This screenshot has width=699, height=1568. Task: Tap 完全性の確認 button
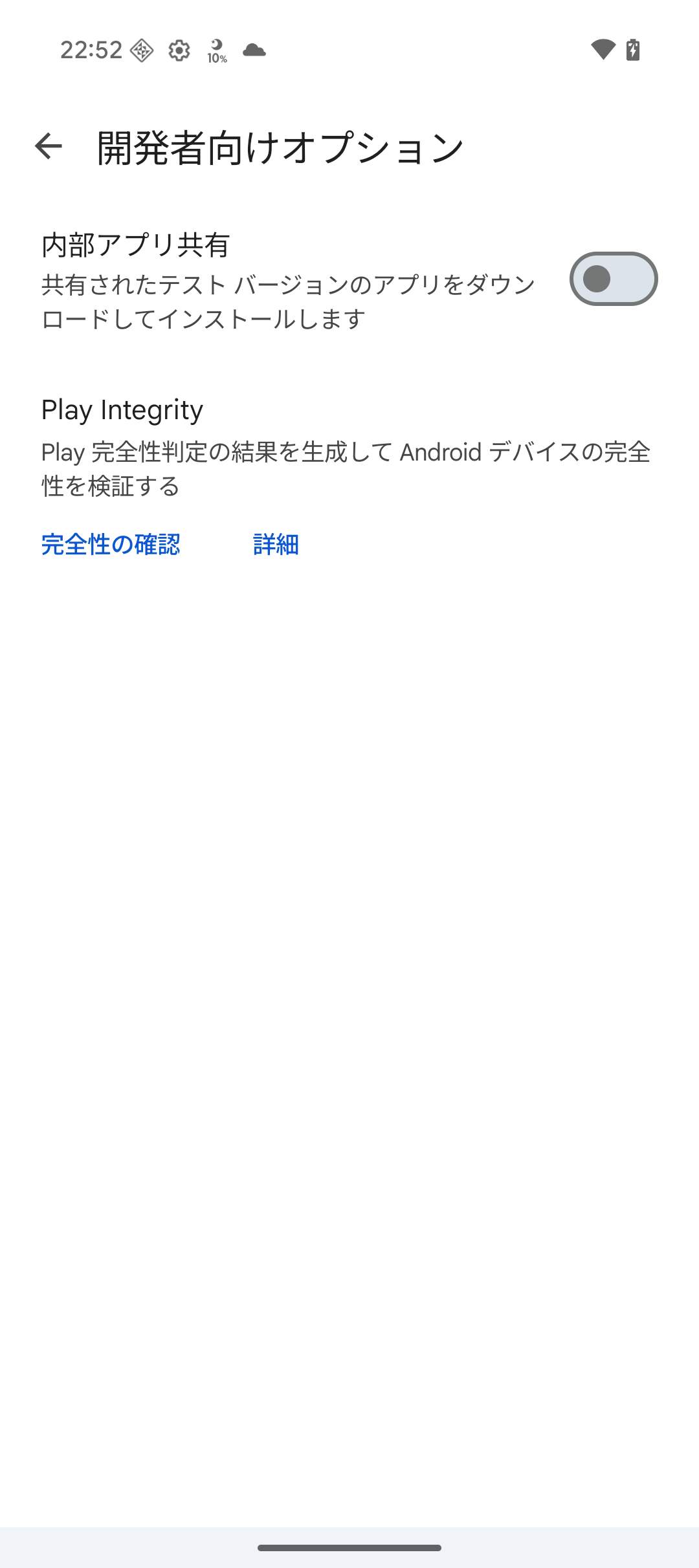pyautogui.click(x=111, y=545)
